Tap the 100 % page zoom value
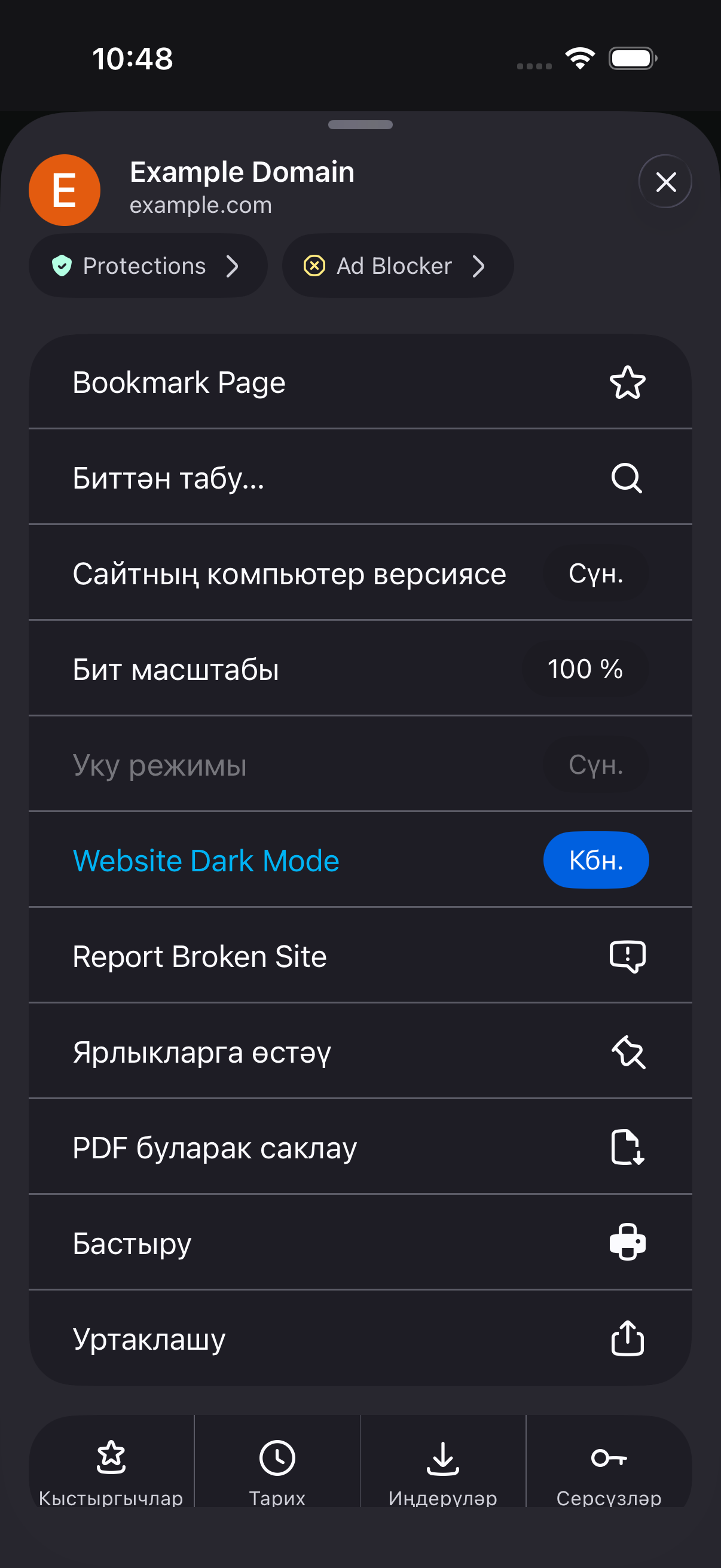Screen dimensions: 721x1568 tap(585, 669)
